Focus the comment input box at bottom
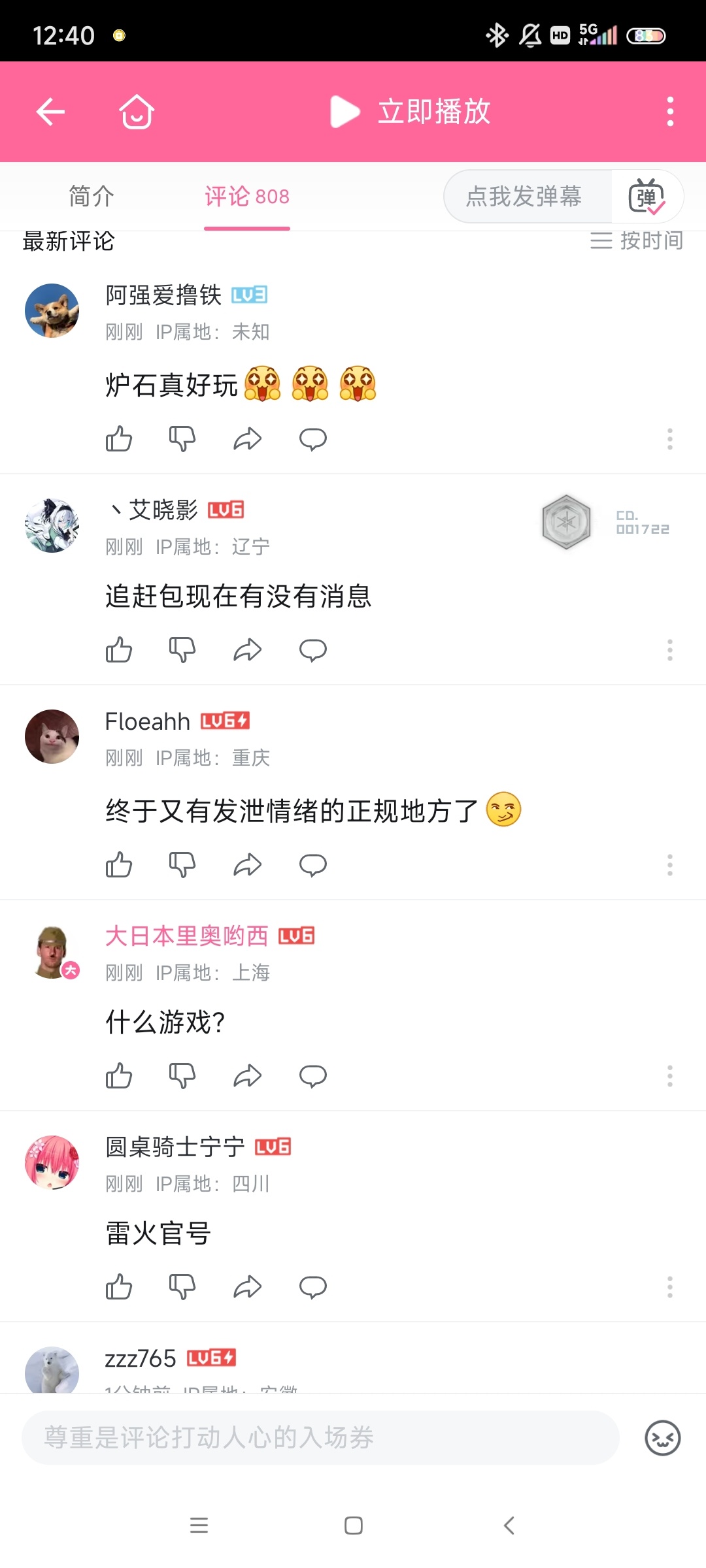Viewport: 706px width, 1568px height. click(x=320, y=1437)
